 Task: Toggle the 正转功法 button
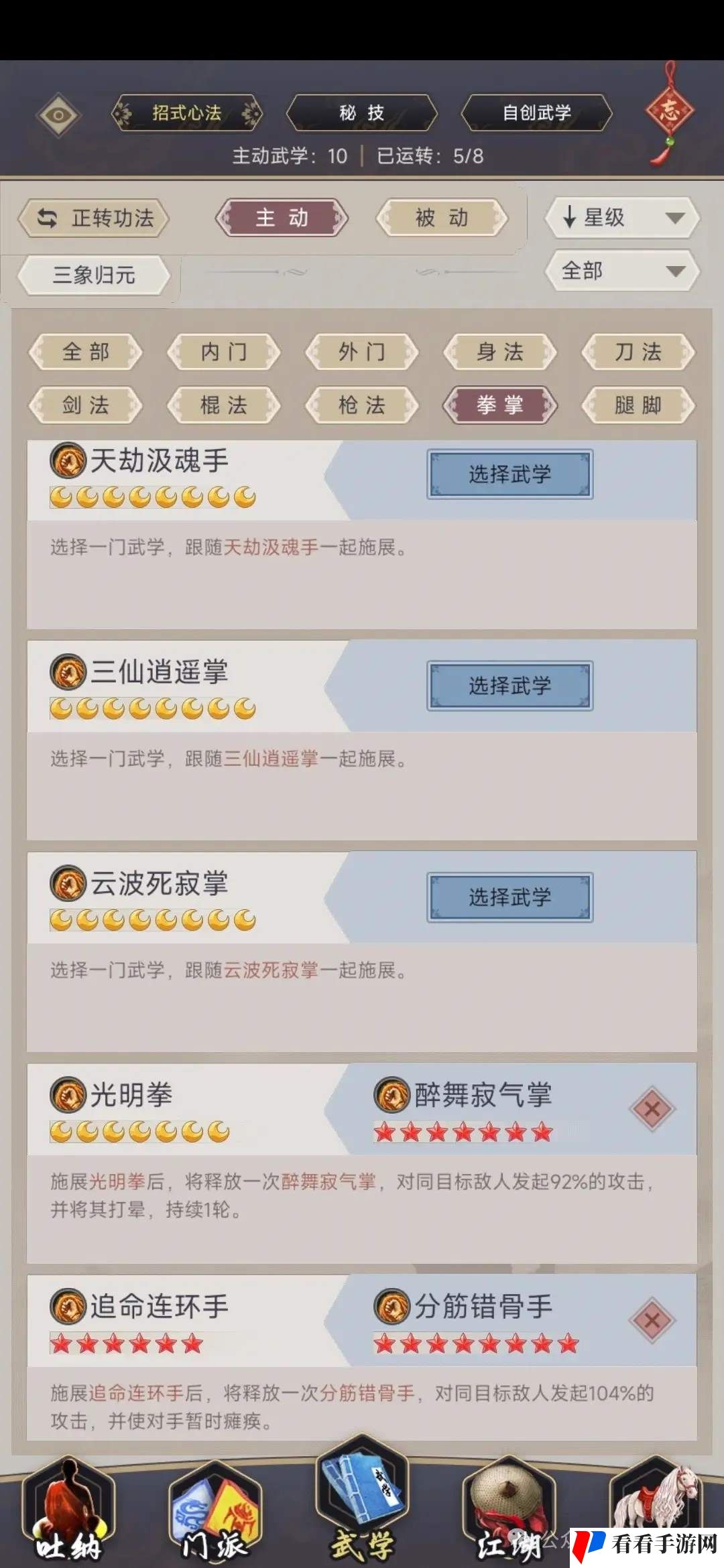[94, 218]
